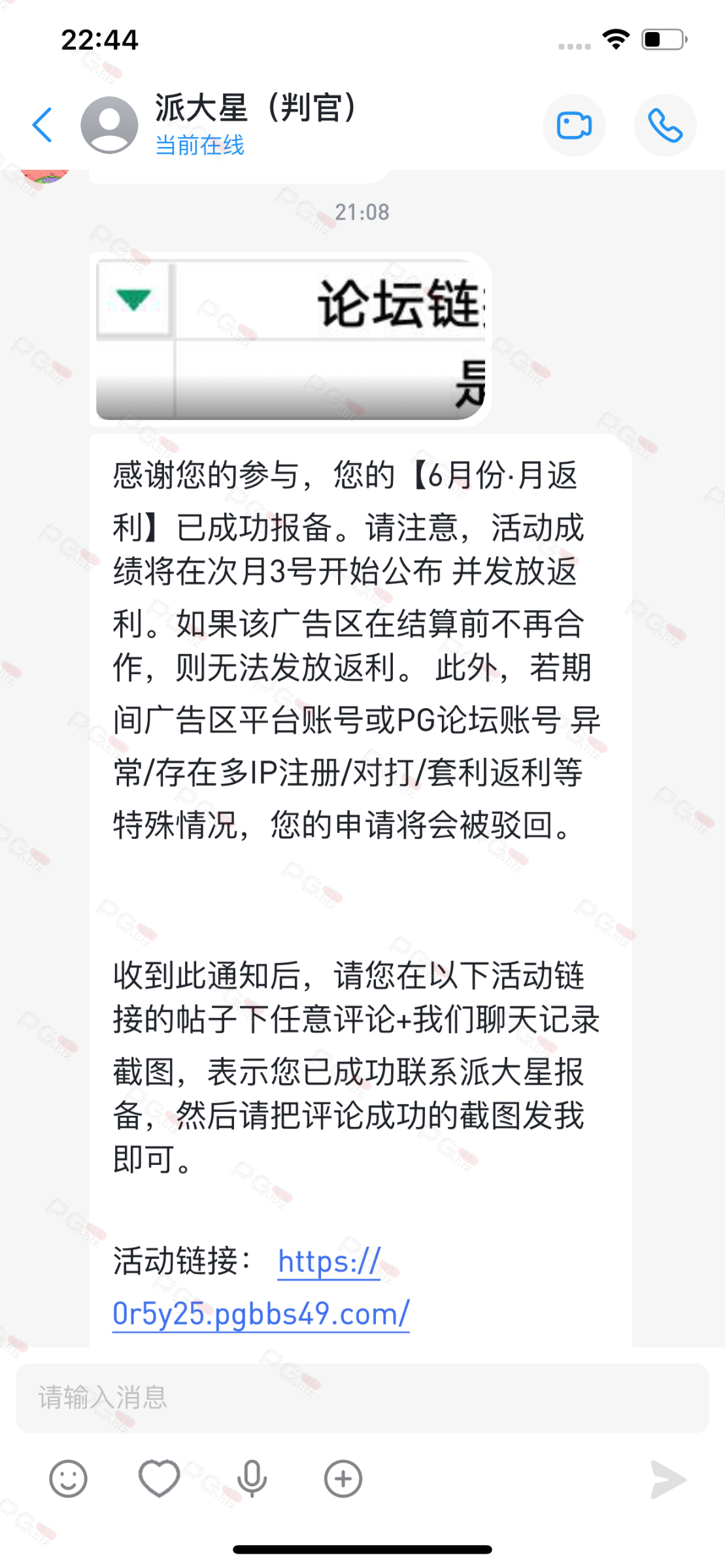The width and height of the screenshot is (725, 1568).
Task: Start a video call with 派大星
Action: tap(574, 125)
